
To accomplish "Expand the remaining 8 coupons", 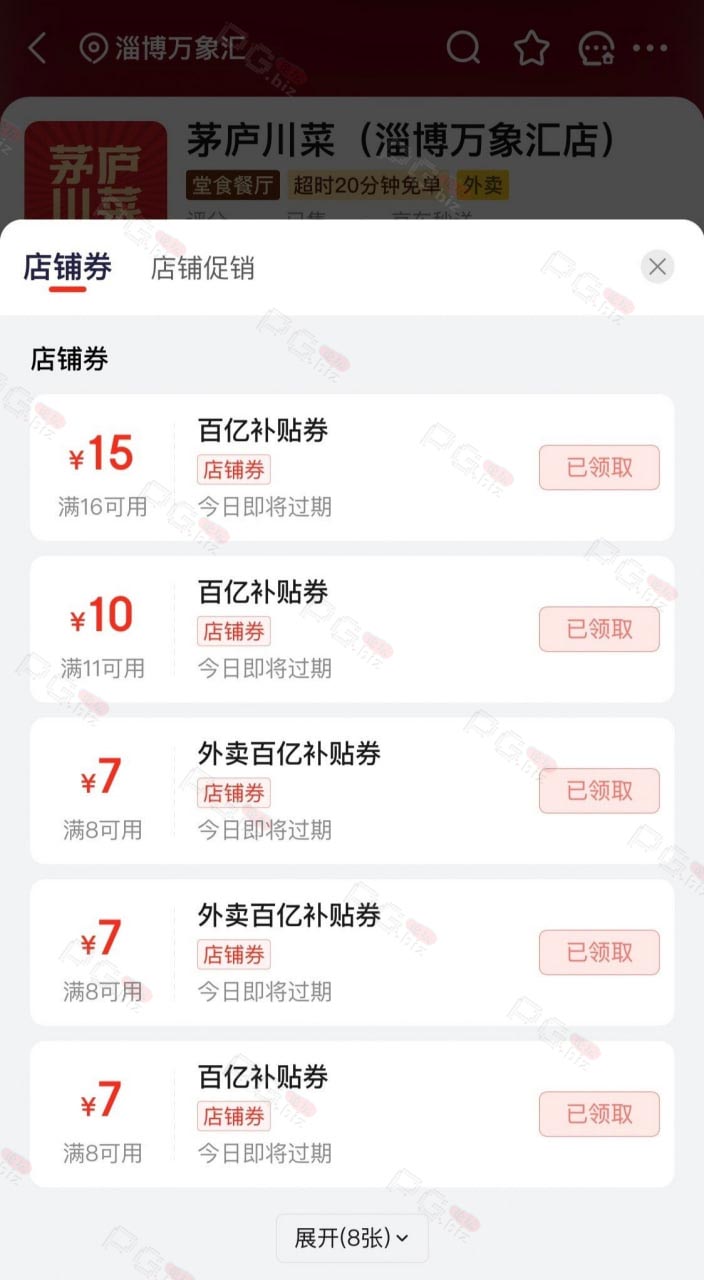I will pyautogui.click(x=352, y=1238).
